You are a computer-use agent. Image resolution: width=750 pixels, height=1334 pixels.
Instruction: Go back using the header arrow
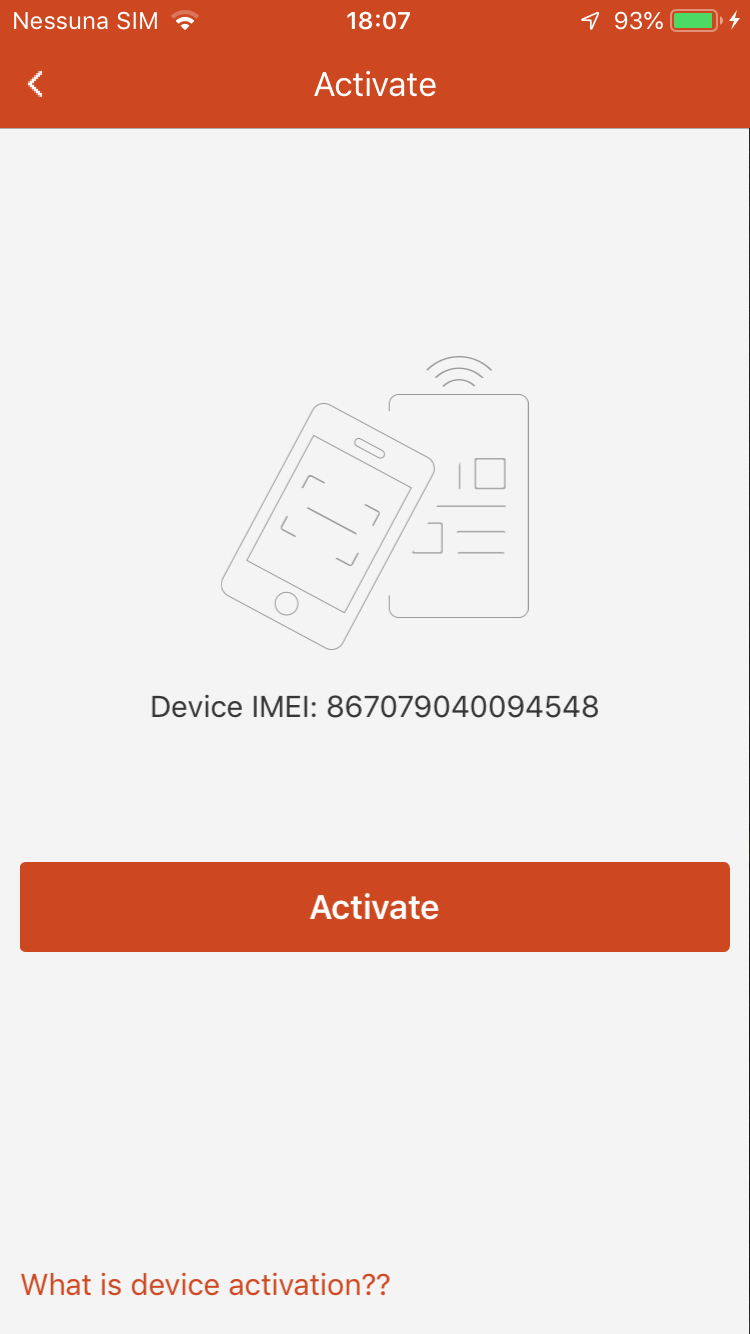click(36, 84)
